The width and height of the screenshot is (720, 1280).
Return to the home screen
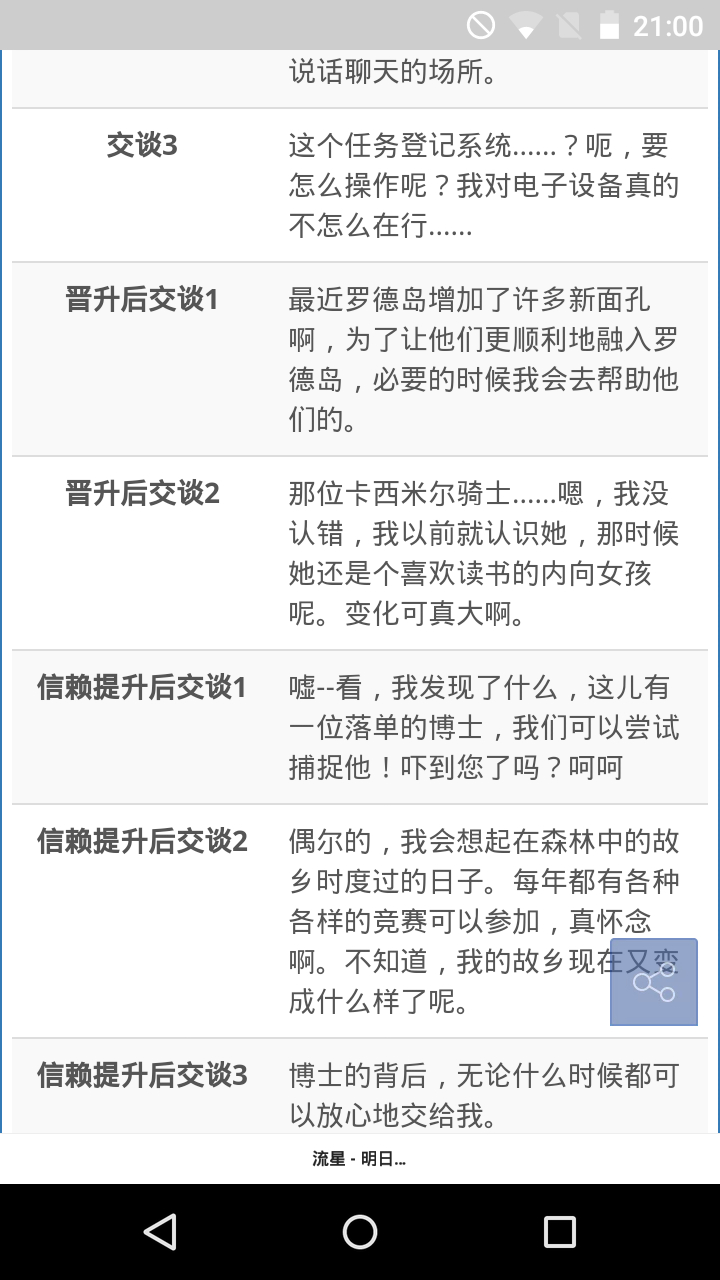point(360,1232)
